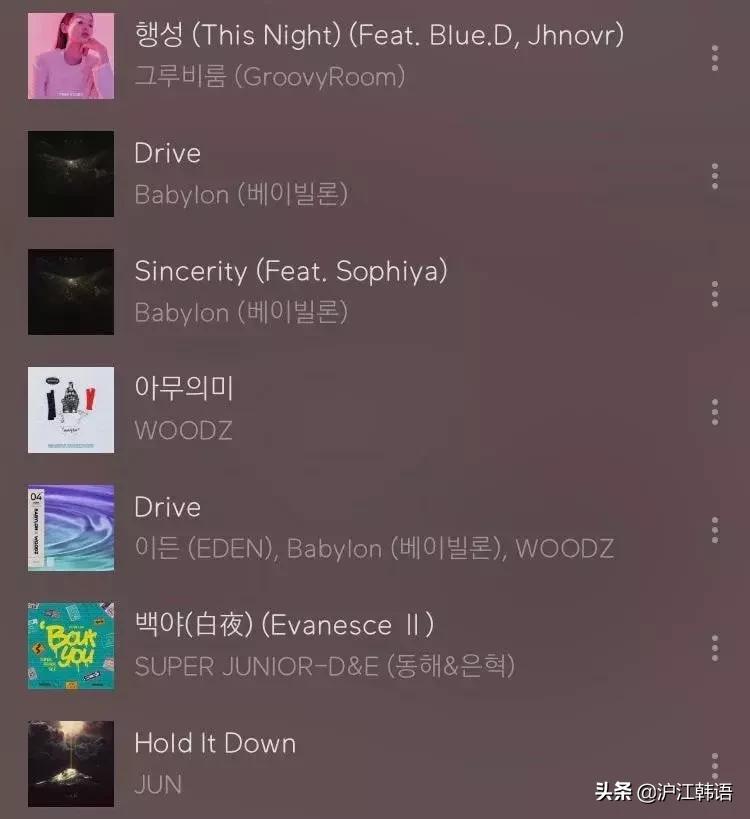Tap the three-dot menu for 백야 (Evanesce II)
Viewport: 750px width, 819px height.
point(714,647)
